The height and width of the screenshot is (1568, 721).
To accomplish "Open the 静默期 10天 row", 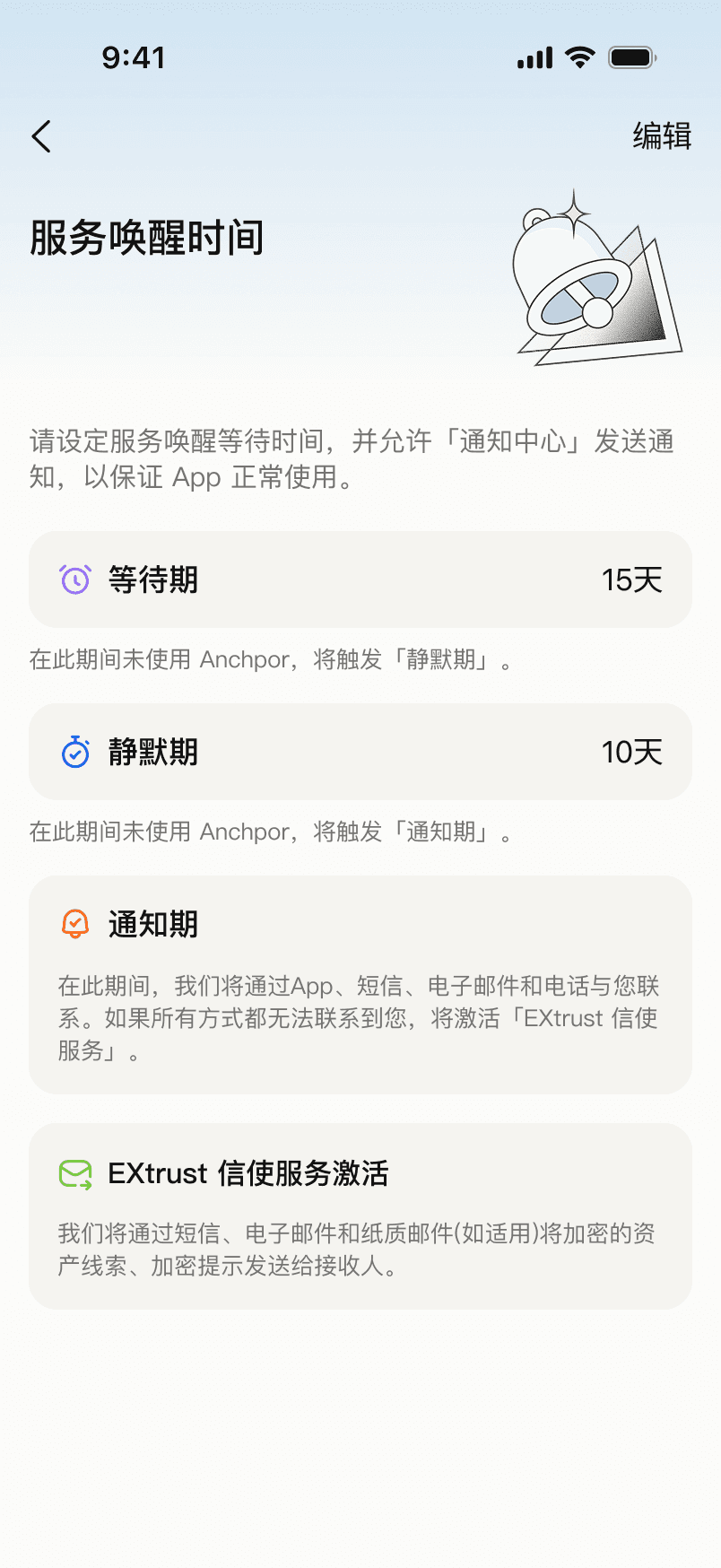I will click(x=360, y=752).
